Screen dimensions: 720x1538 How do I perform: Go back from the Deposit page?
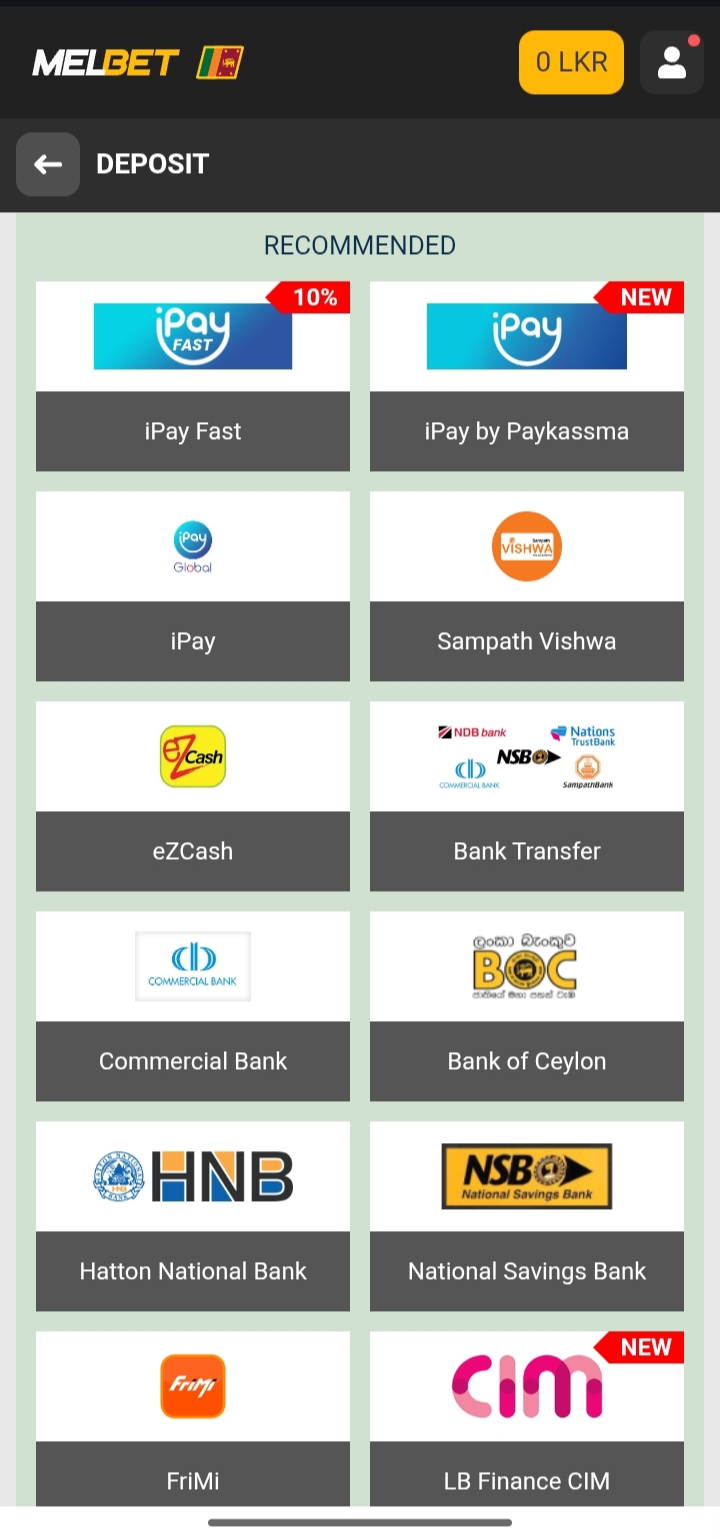tap(48, 164)
